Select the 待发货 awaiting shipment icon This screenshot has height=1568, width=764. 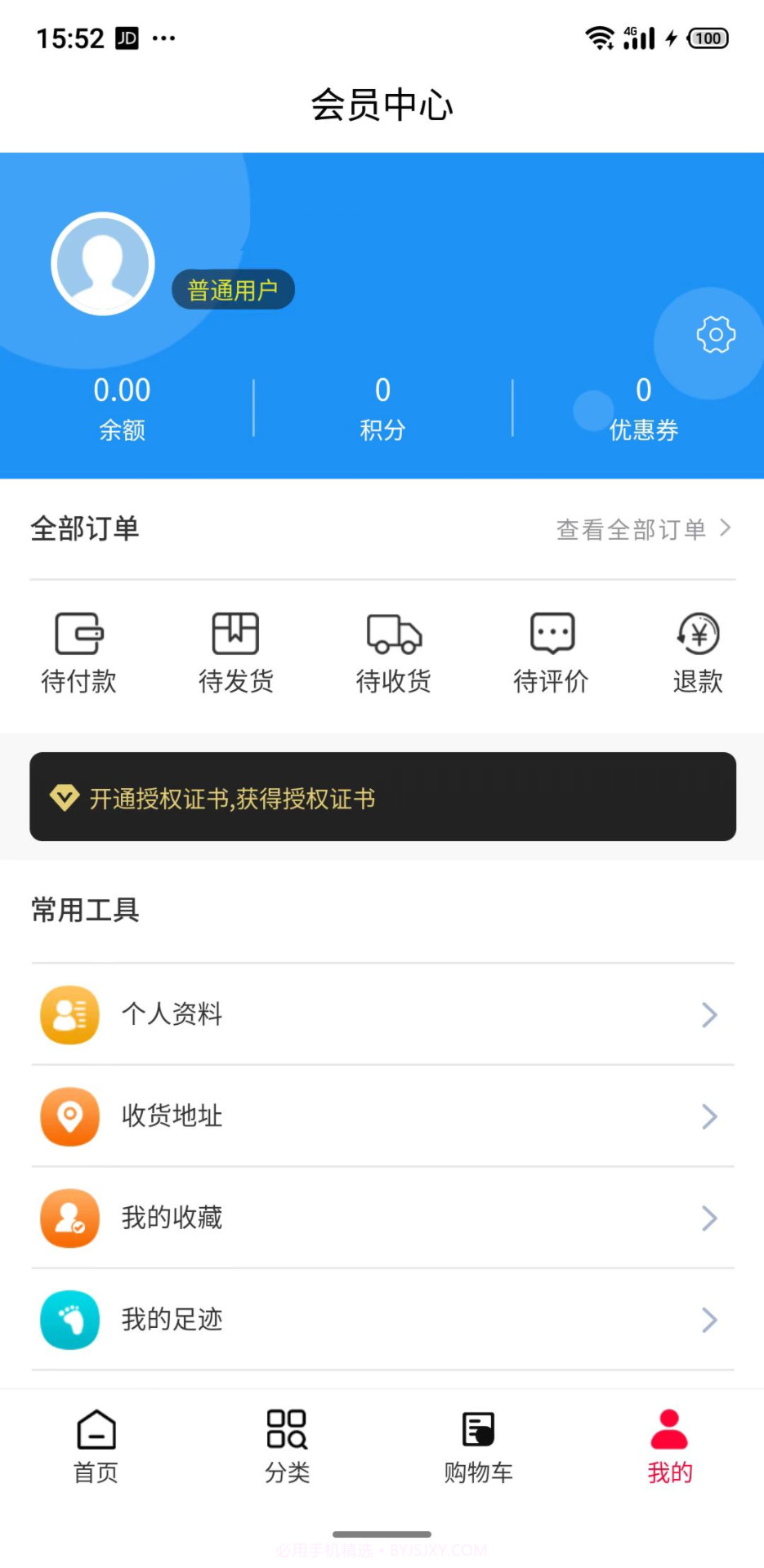point(235,651)
